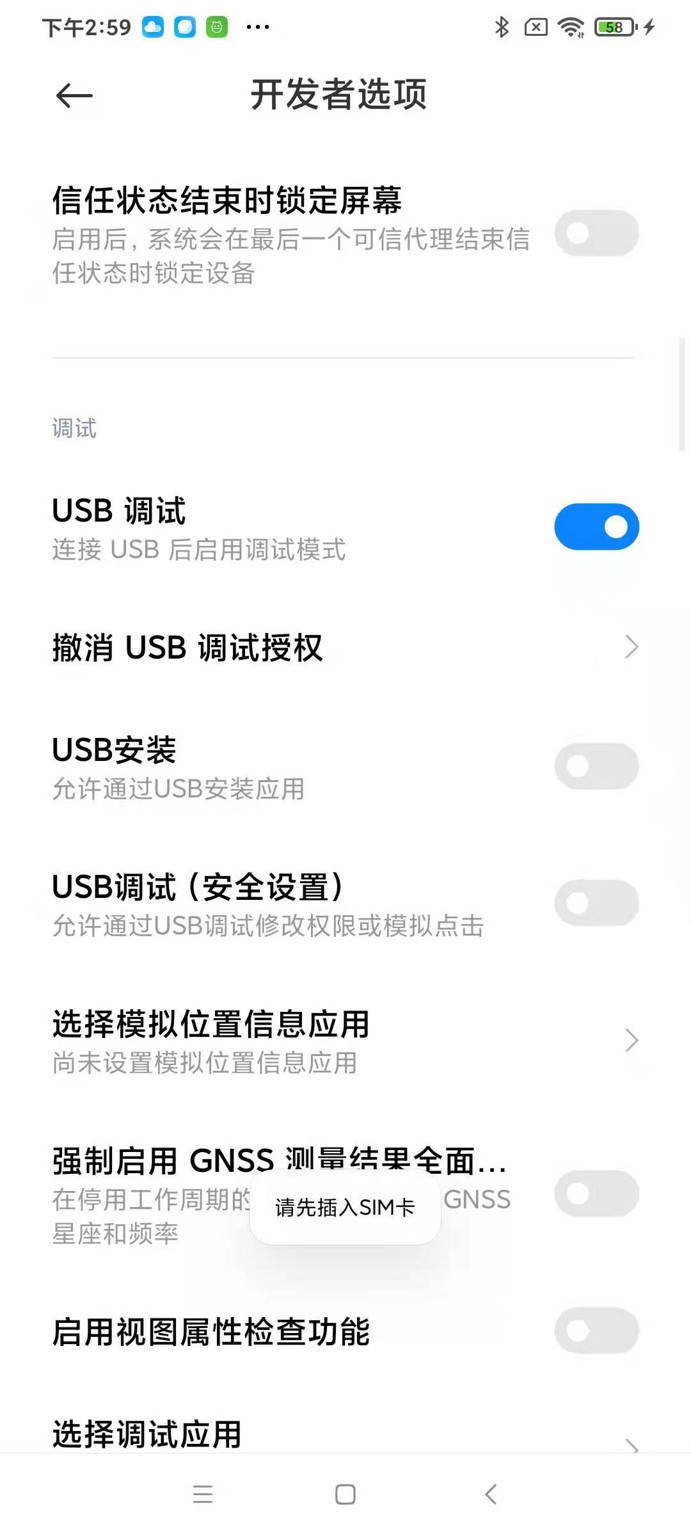This screenshot has height=1536, width=691.
Task: Enable 强制启用 GNSS 测量结果 switch
Action: pyautogui.click(x=597, y=1193)
